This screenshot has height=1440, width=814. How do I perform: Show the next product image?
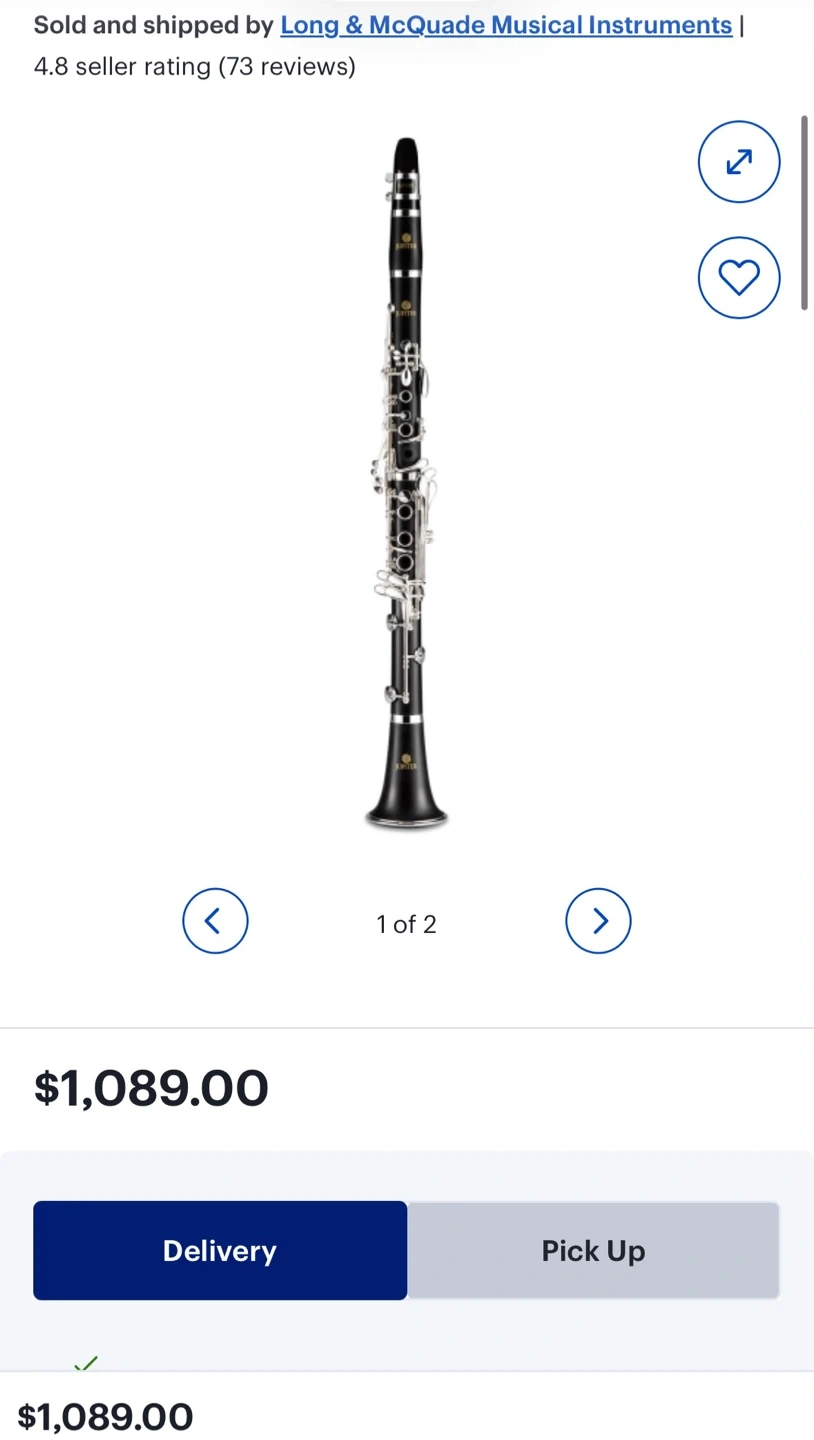pyautogui.click(x=598, y=920)
